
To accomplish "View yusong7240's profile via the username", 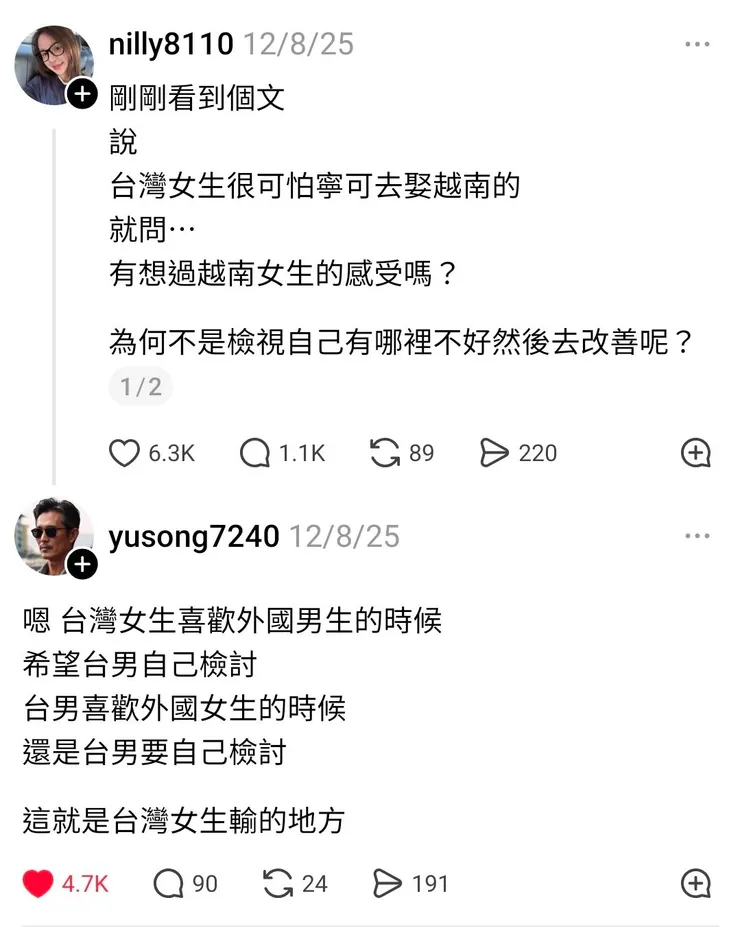I will pyautogui.click(x=193, y=536).
